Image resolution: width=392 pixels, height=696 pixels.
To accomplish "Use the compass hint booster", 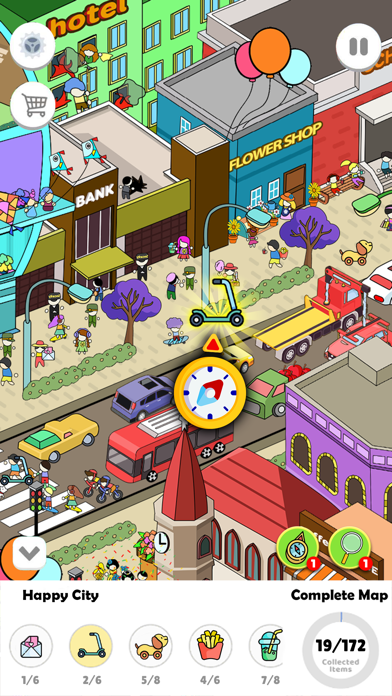I will coord(297,548).
